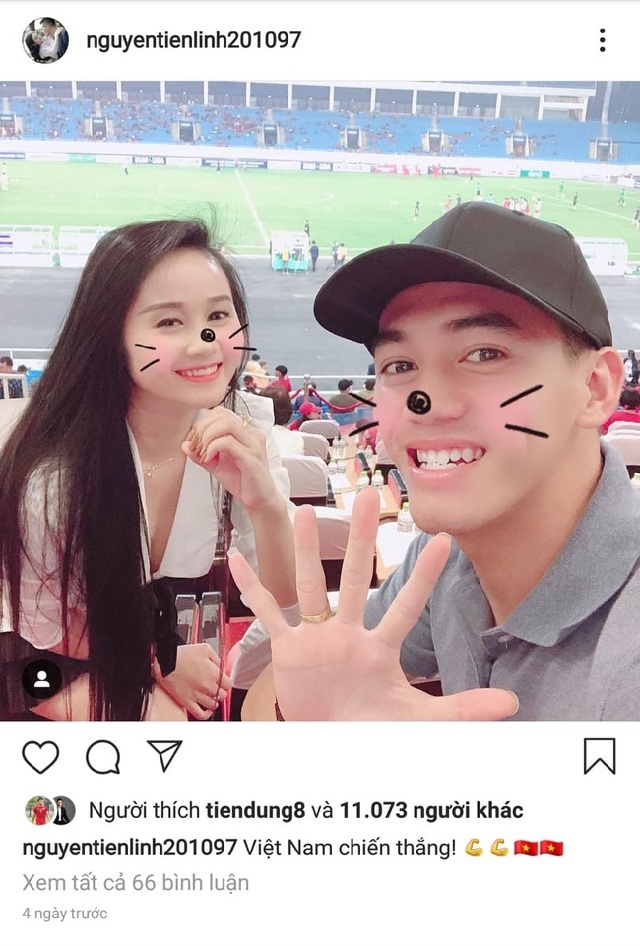Viewport: 640px width, 946px height.
Task: Show tagged people on the photo
Action: pos(41,680)
